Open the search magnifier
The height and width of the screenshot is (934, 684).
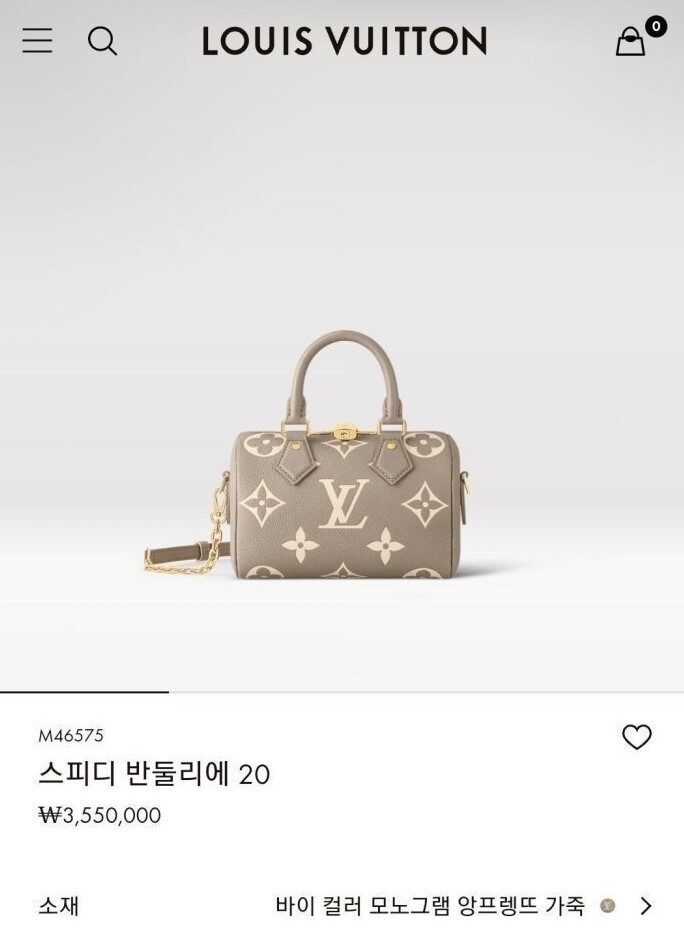coord(102,40)
